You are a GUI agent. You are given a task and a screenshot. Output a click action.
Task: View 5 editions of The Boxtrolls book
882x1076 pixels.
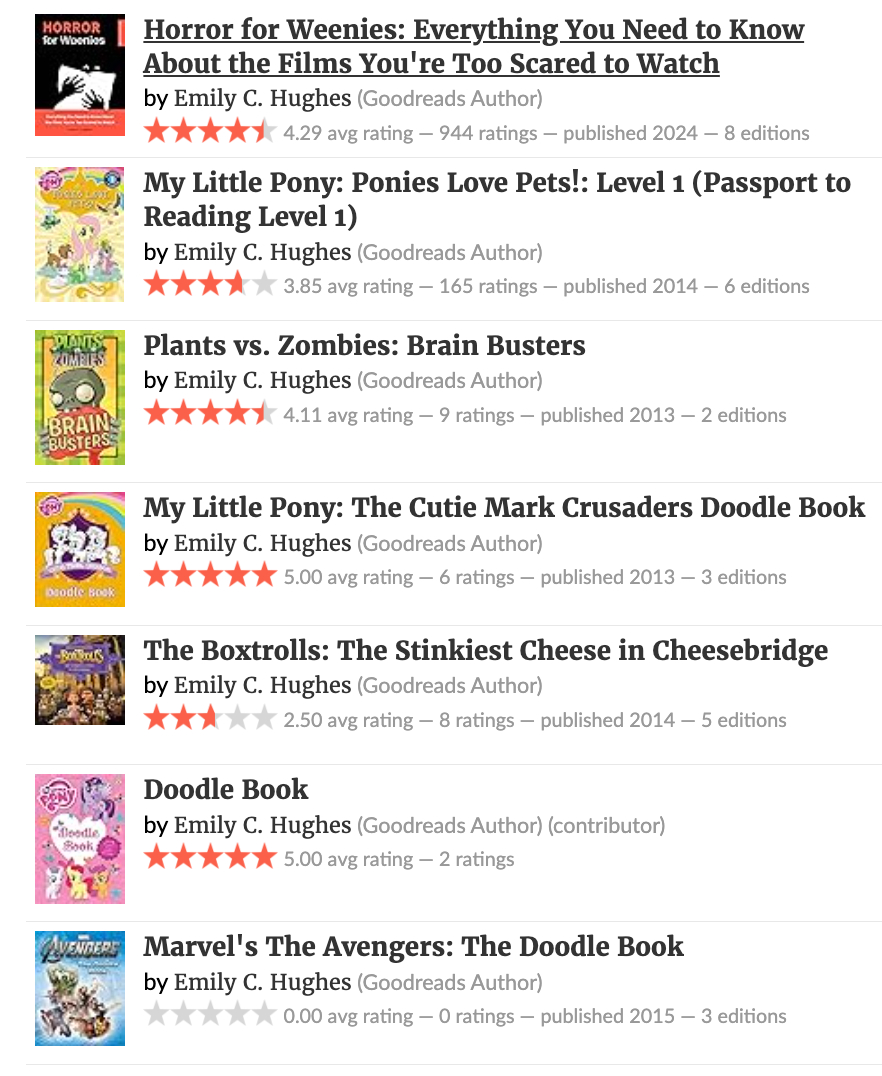coord(744,720)
